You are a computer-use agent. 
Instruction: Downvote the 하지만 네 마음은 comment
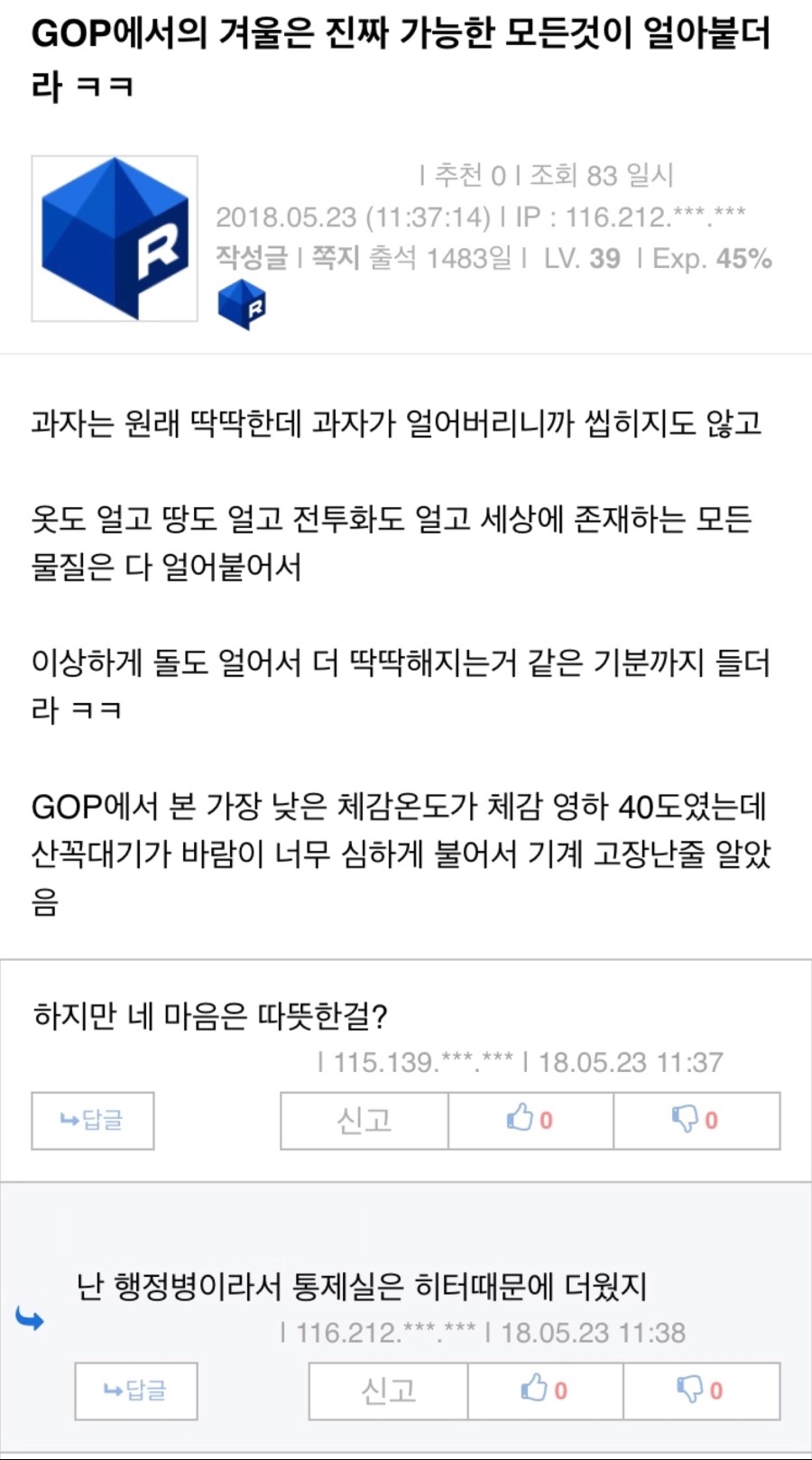click(x=697, y=1121)
